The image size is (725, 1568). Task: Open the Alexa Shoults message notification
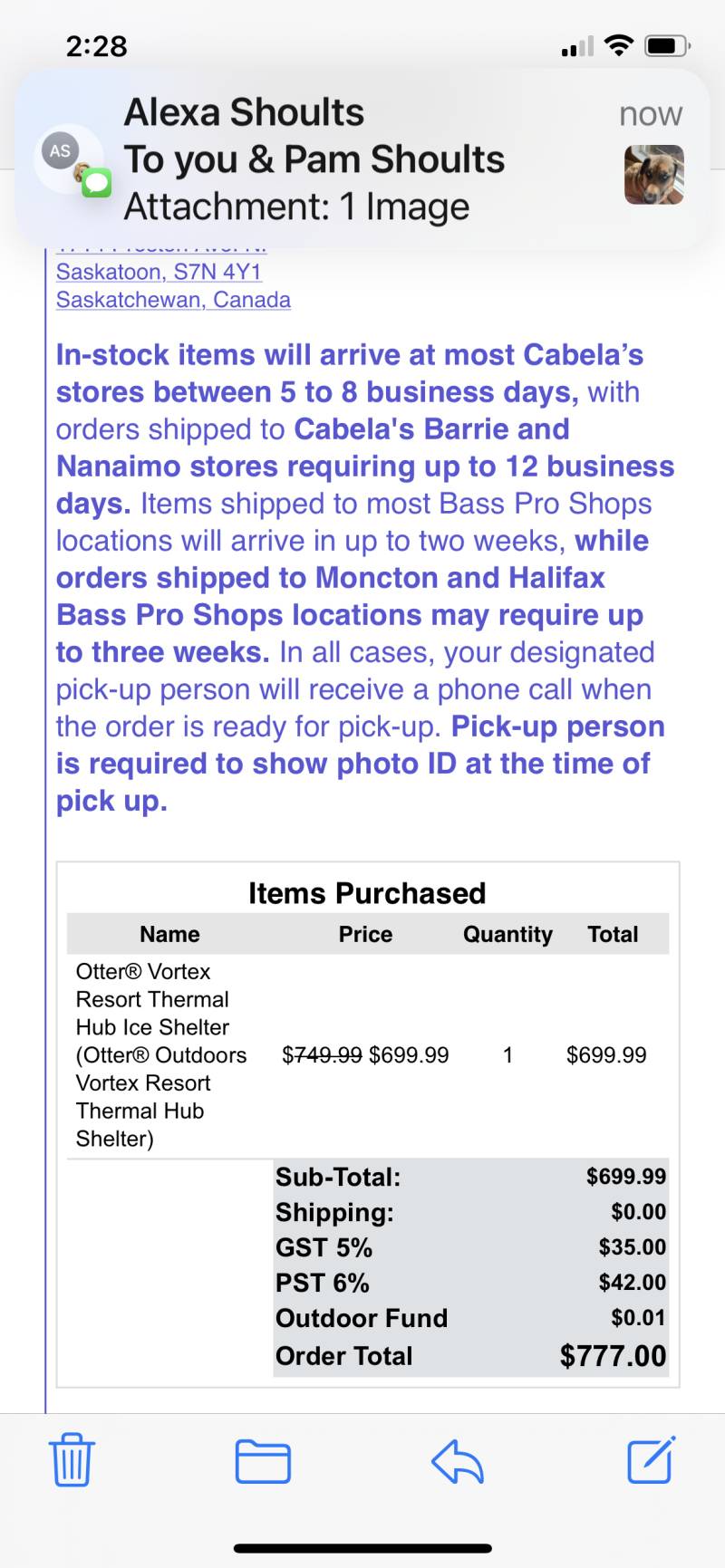(362, 159)
